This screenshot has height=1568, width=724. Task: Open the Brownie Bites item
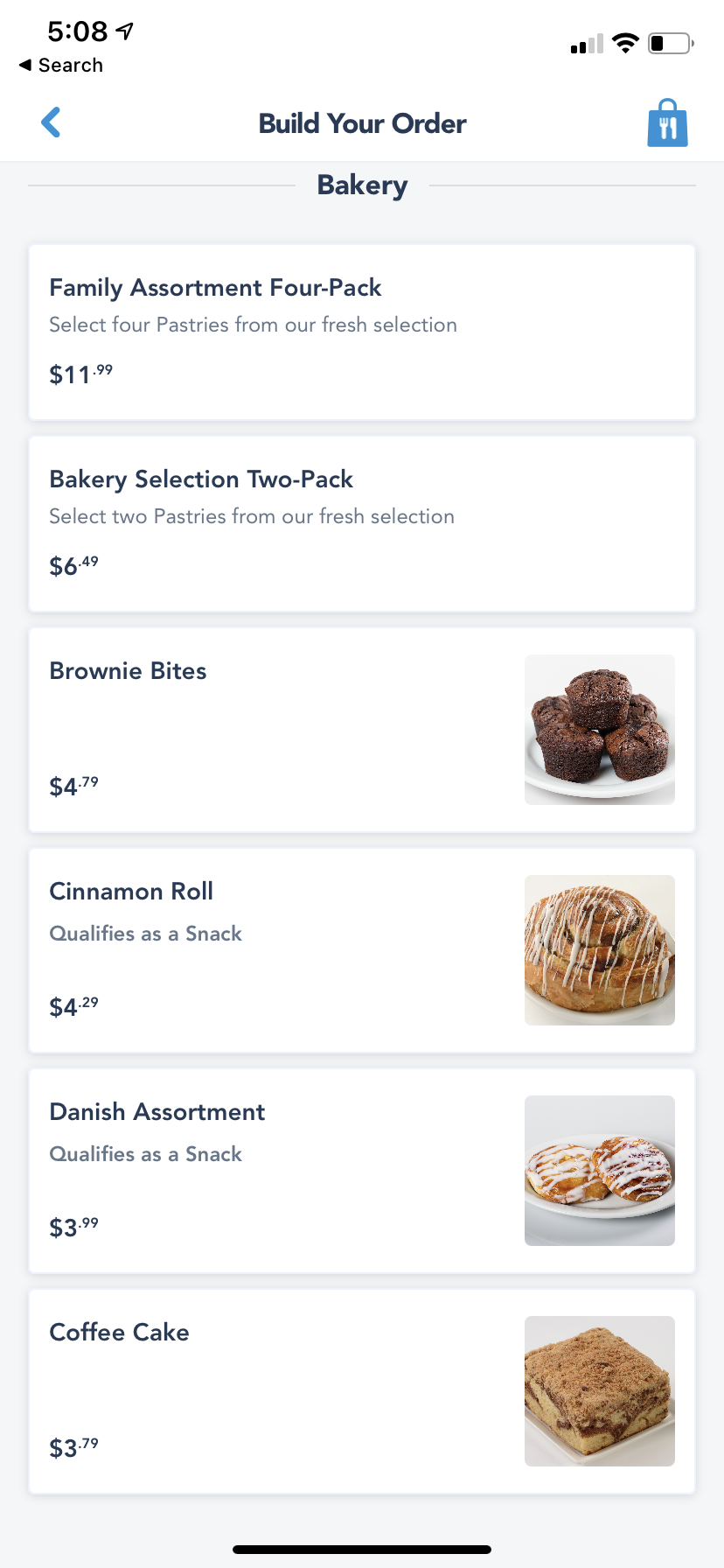pyautogui.click(x=361, y=730)
